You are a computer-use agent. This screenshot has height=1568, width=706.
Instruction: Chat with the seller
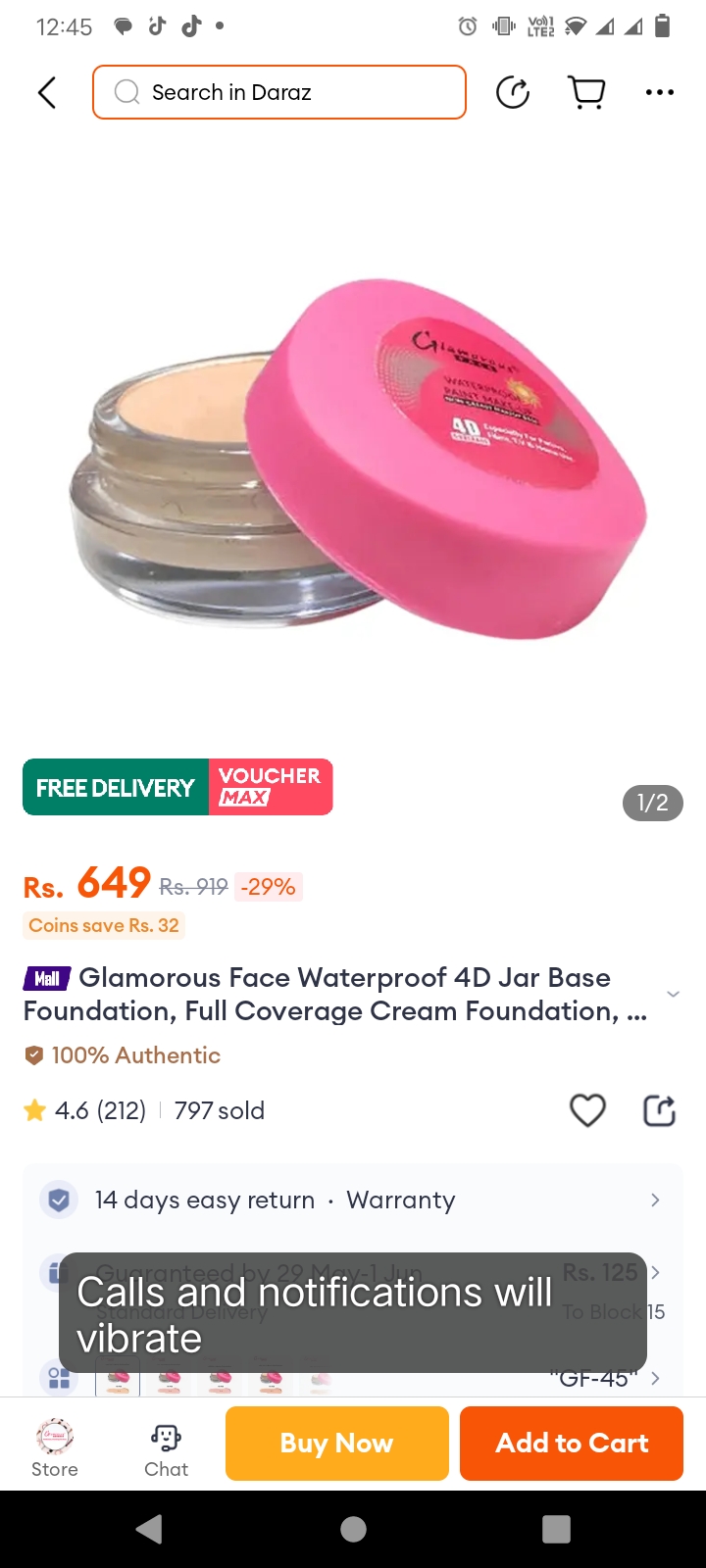coord(166,1447)
